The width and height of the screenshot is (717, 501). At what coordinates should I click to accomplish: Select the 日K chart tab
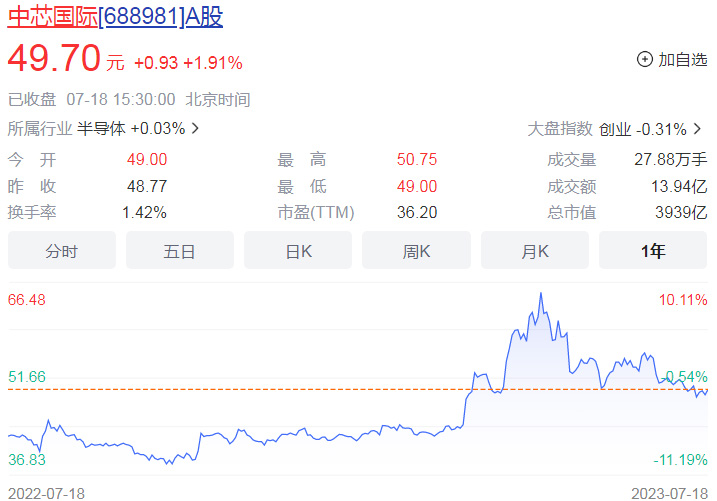(x=298, y=251)
